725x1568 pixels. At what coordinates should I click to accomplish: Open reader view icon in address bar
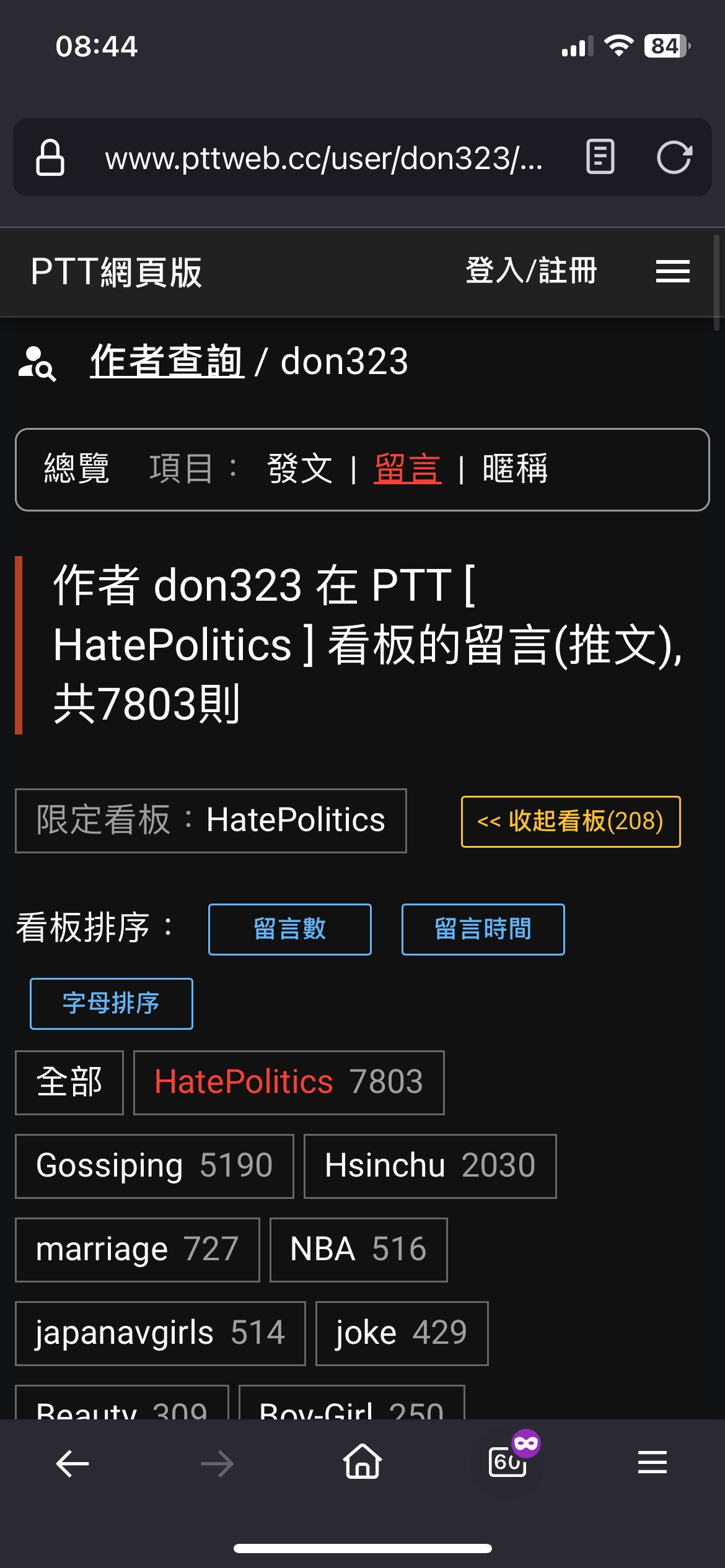(600, 157)
